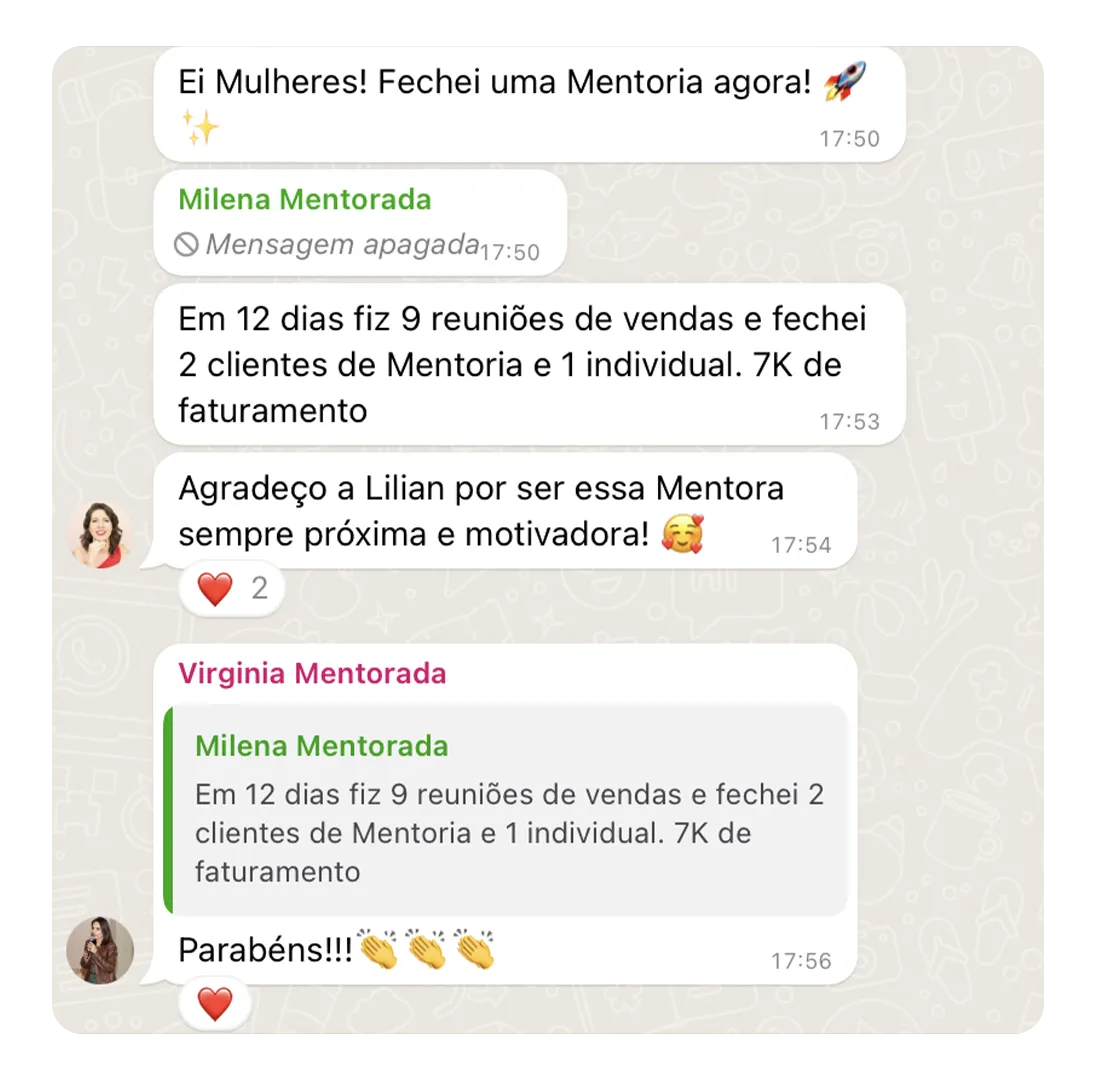Viewport: 1095px width, 1080px height.
Task: Open the profile photo beside the Parabéns message
Action: 100,950
